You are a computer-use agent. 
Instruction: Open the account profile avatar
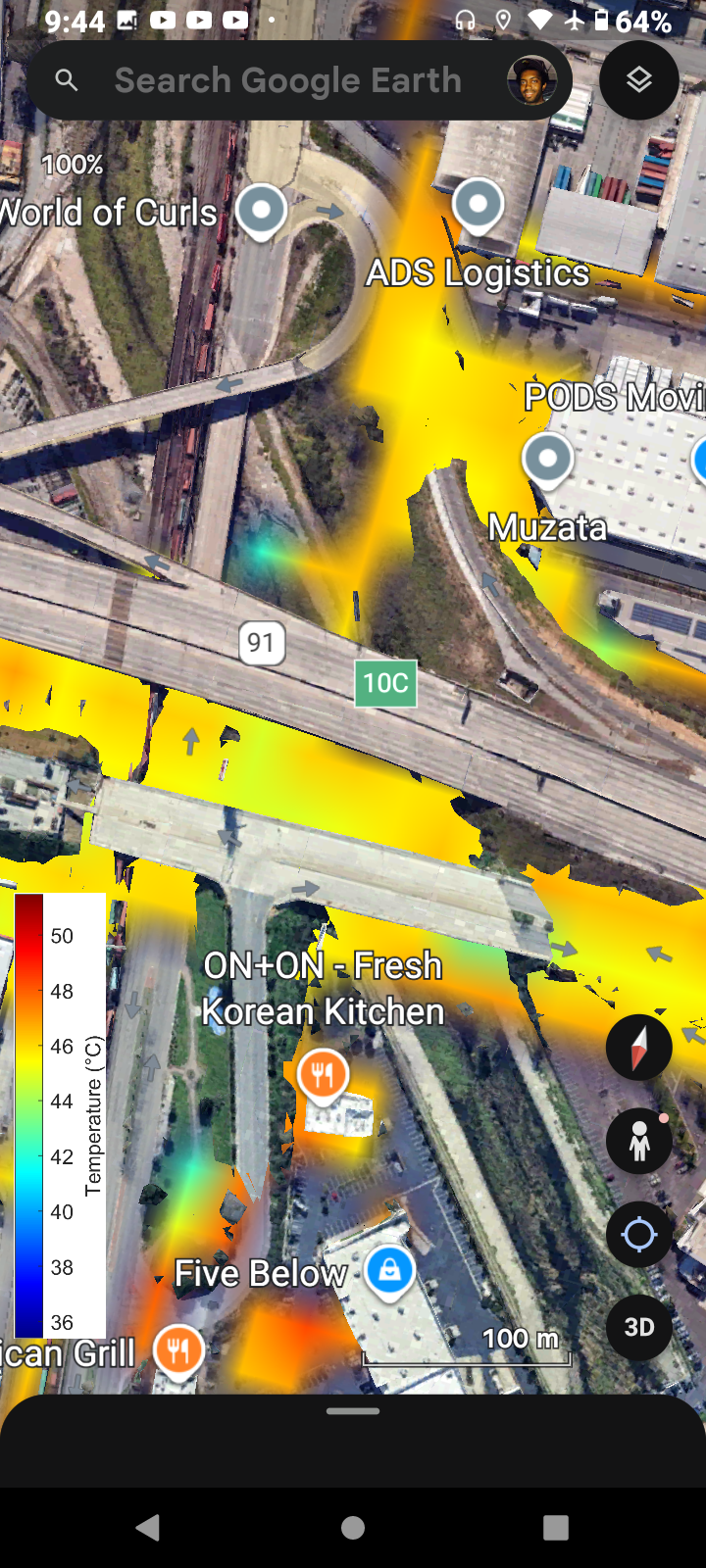tap(531, 80)
